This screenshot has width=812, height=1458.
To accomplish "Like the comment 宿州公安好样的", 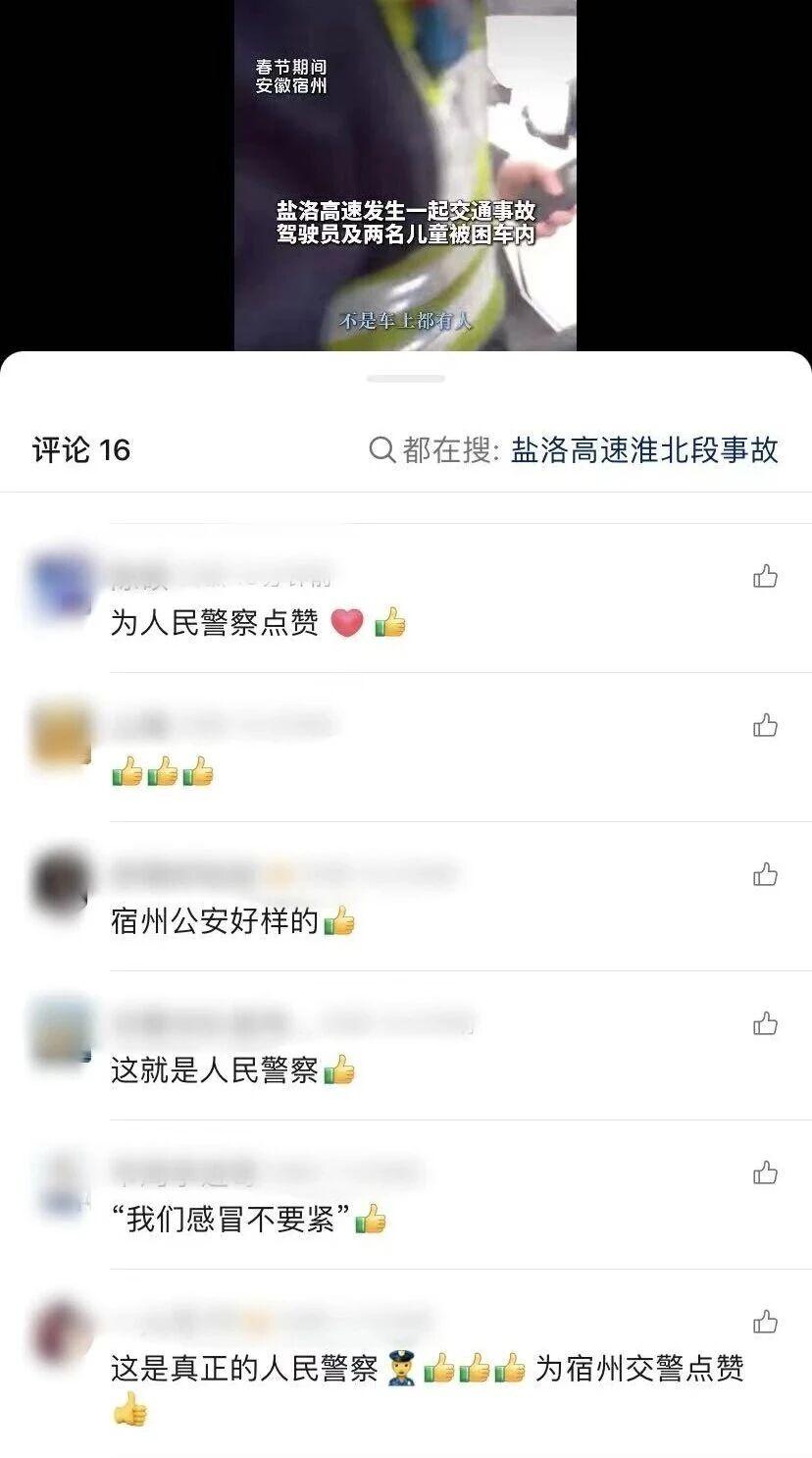I will (x=765, y=875).
